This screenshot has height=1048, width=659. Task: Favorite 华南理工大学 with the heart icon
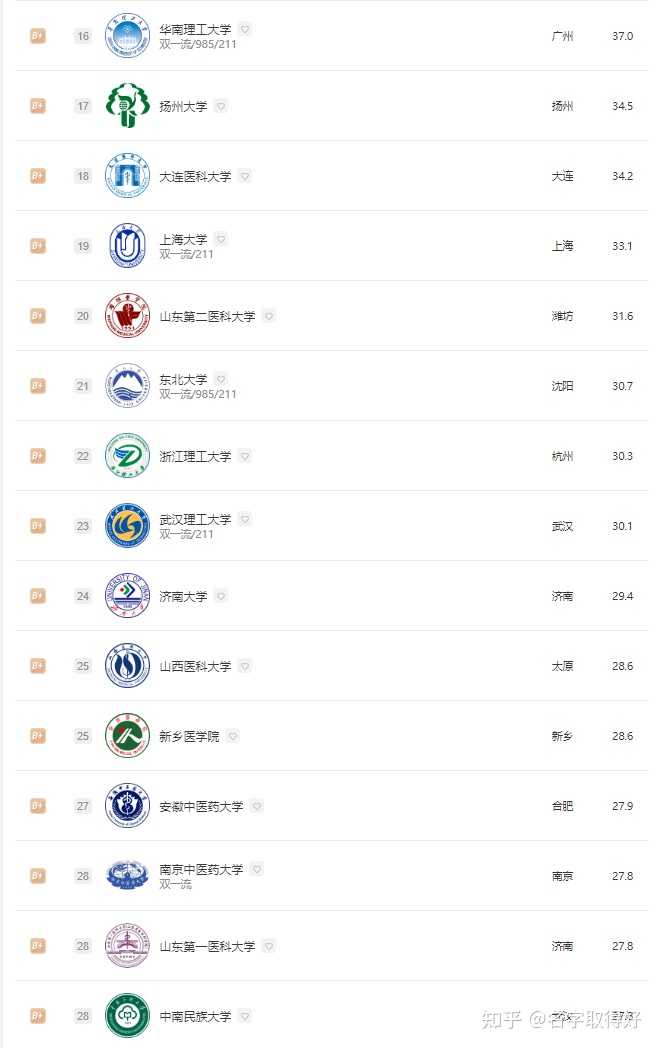pyautogui.click(x=245, y=29)
